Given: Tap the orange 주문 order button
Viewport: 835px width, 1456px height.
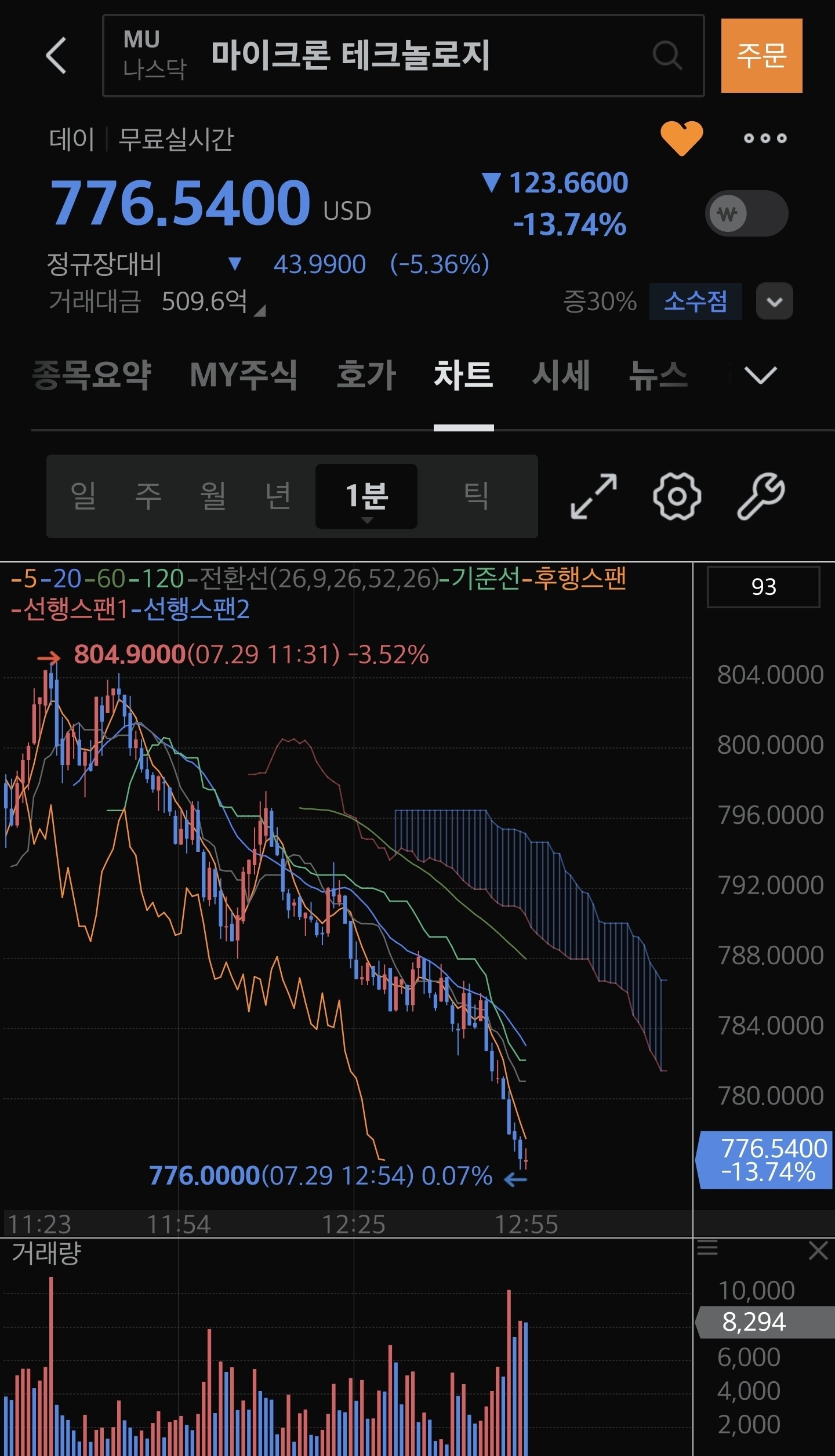Looking at the screenshot, I should coord(761,56).
